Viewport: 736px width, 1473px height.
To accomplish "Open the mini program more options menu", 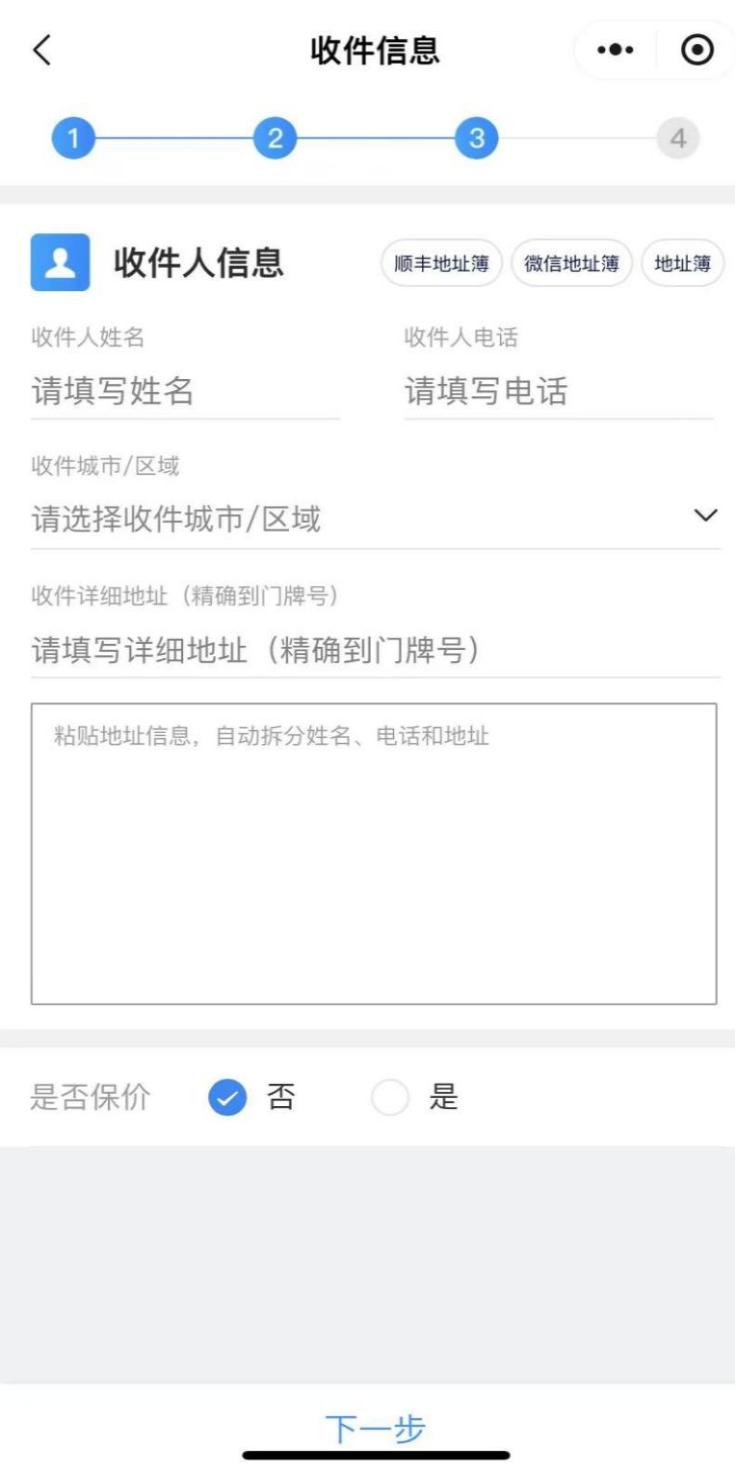I will [x=614, y=51].
